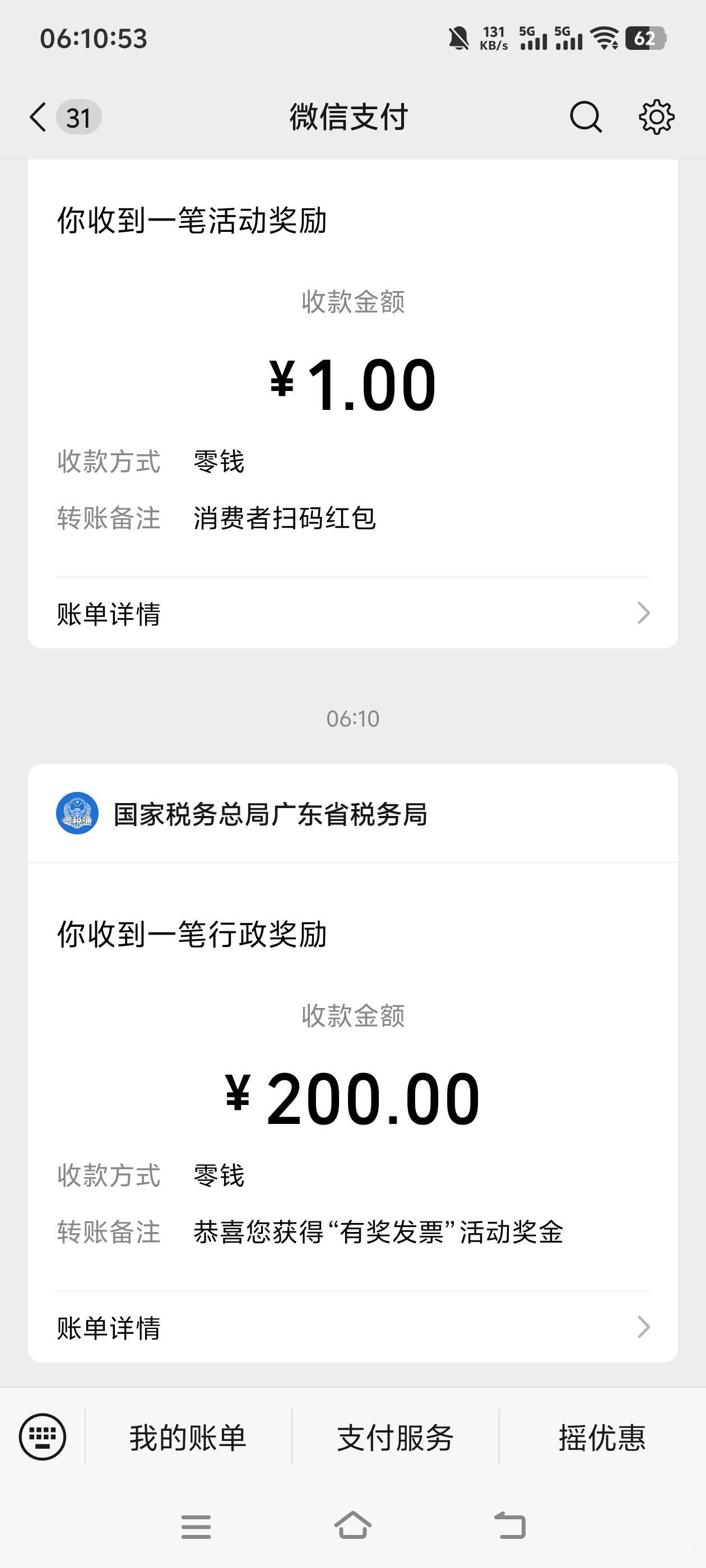Image resolution: width=706 pixels, height=1568 pixels.
Task: Open the recent apps menu
Action: pos(196,1527)
